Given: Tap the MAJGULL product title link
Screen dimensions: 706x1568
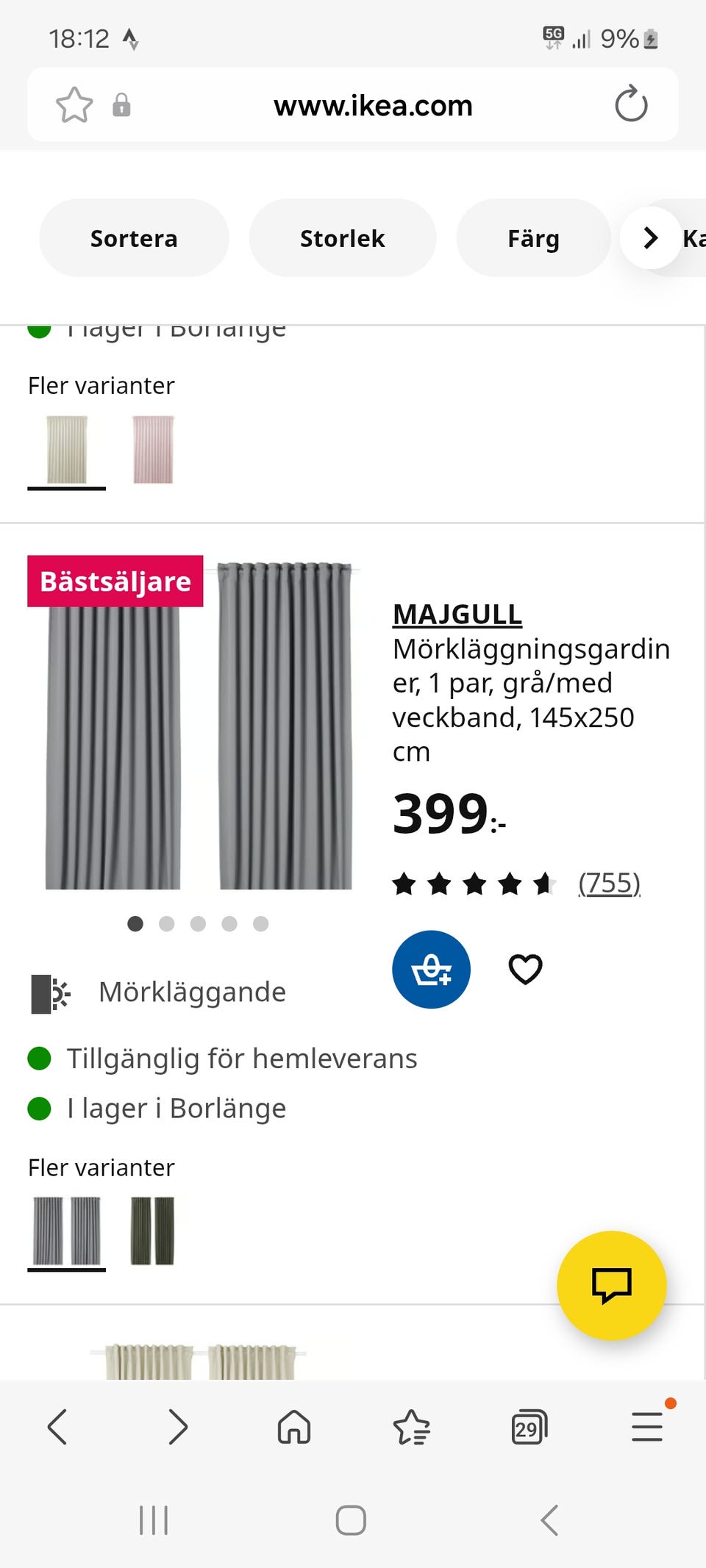Looking at the screenshot, I should [x=457, y=615].
